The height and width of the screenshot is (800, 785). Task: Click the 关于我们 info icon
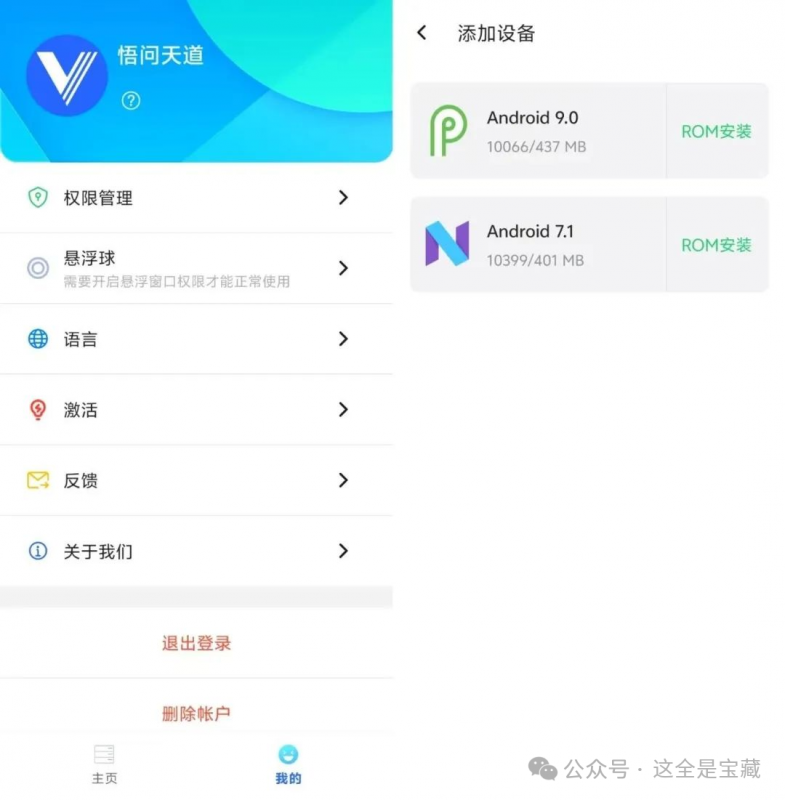coord(37,551)
